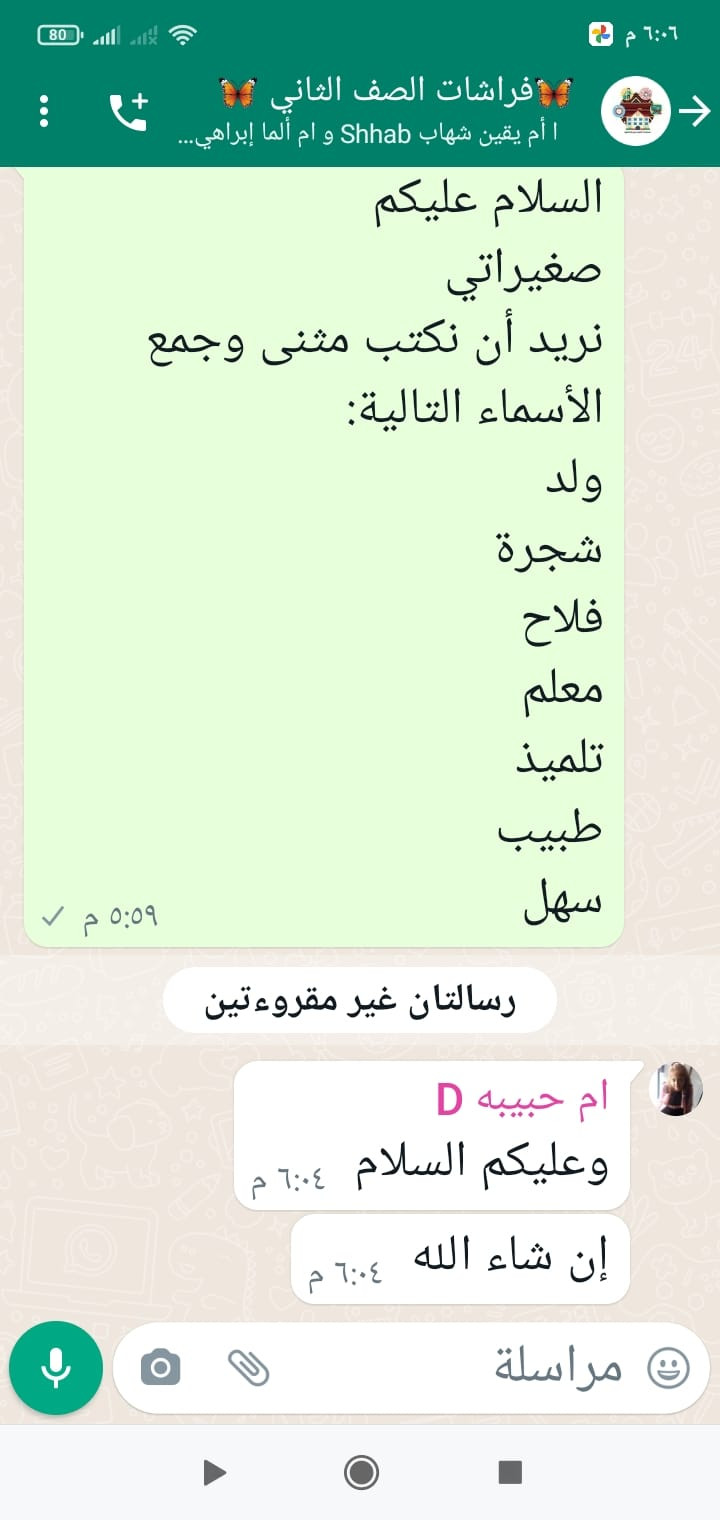720x1520 pixels.
Task: Open the emoji picker
Action: click(x=668, y=1368)
